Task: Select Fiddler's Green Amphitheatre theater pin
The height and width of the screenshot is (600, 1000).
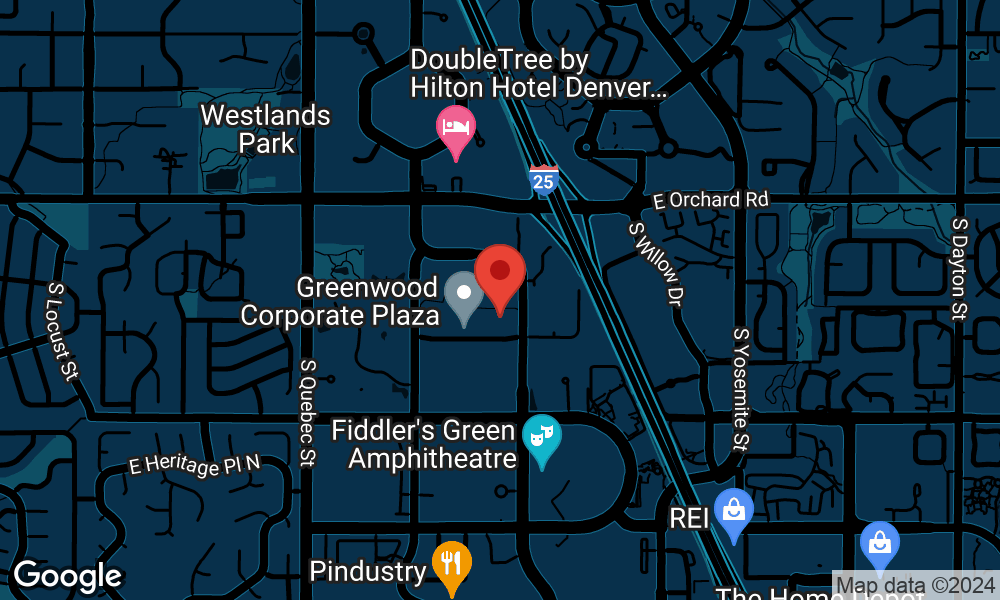Action: point(542,437)
